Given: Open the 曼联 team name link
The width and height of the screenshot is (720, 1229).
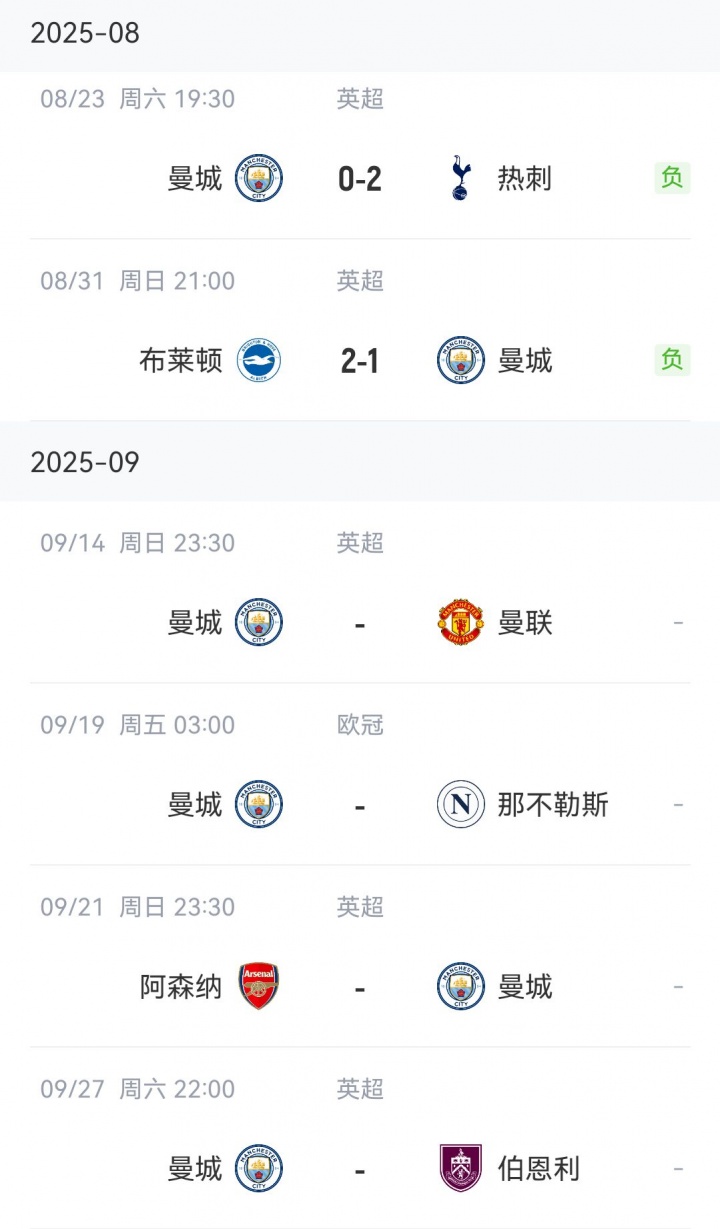Looking at the screenshot, I should coord(523,622).
